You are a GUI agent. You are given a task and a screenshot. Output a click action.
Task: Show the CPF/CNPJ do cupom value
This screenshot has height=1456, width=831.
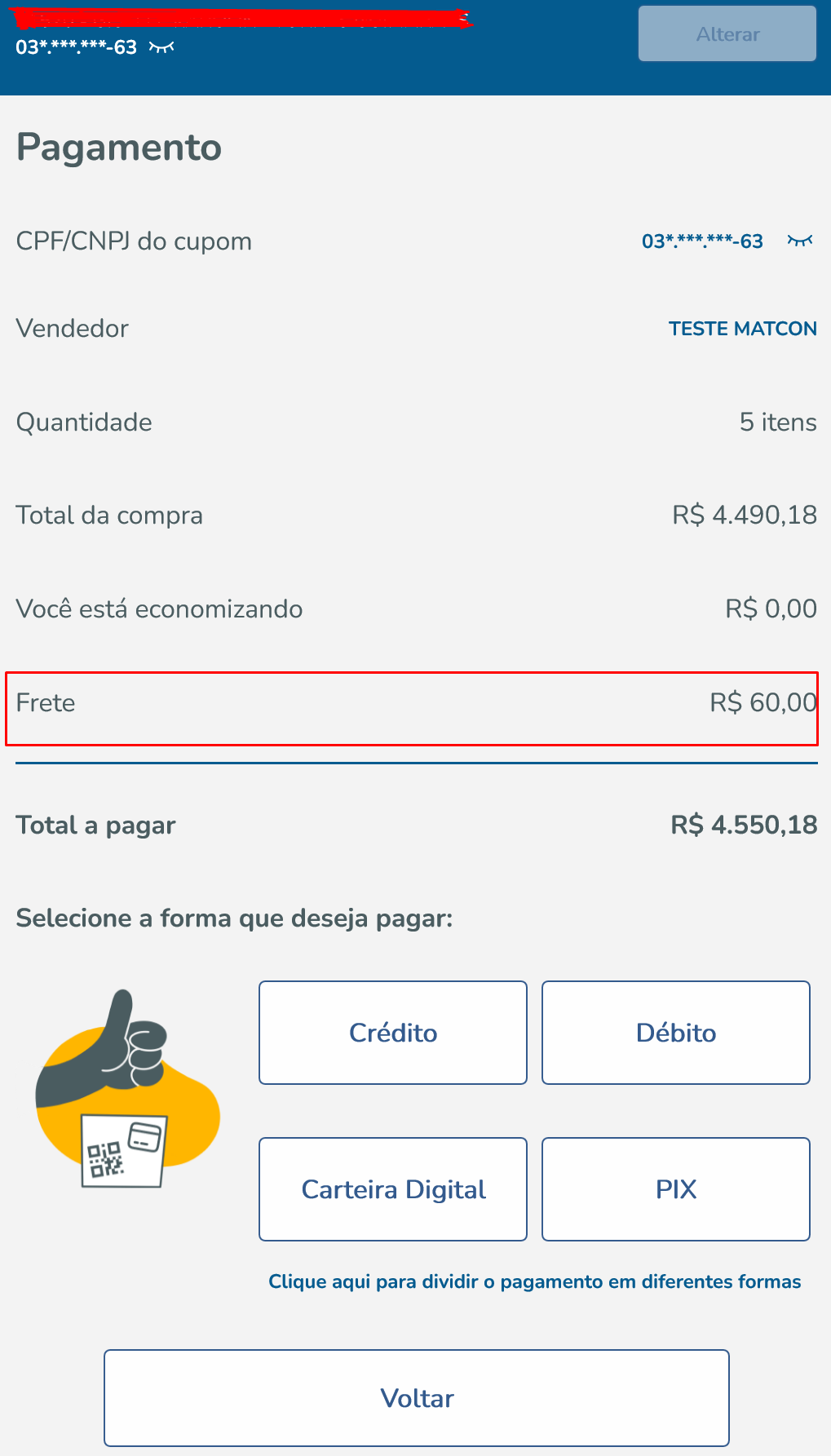click(799, 241)
